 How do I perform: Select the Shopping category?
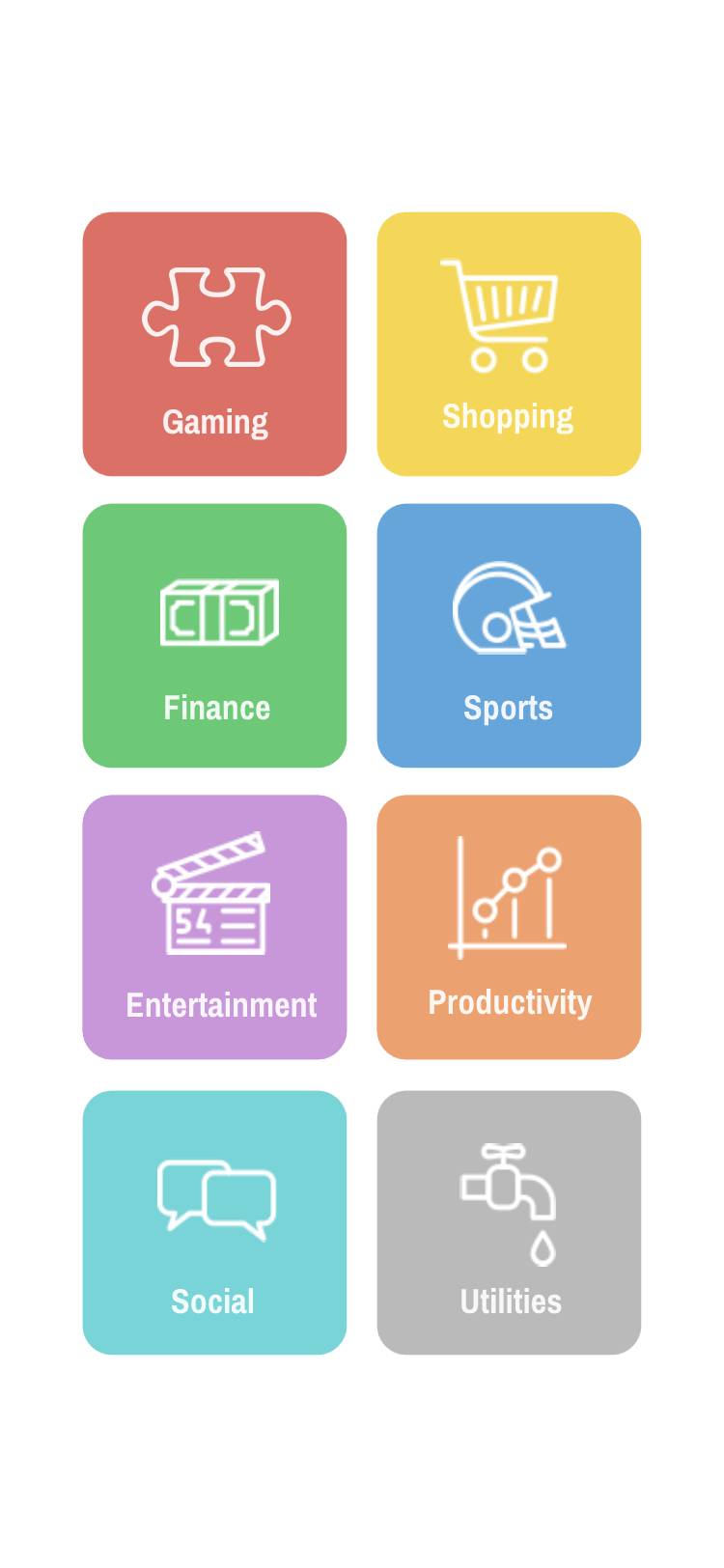coord(509,344)
